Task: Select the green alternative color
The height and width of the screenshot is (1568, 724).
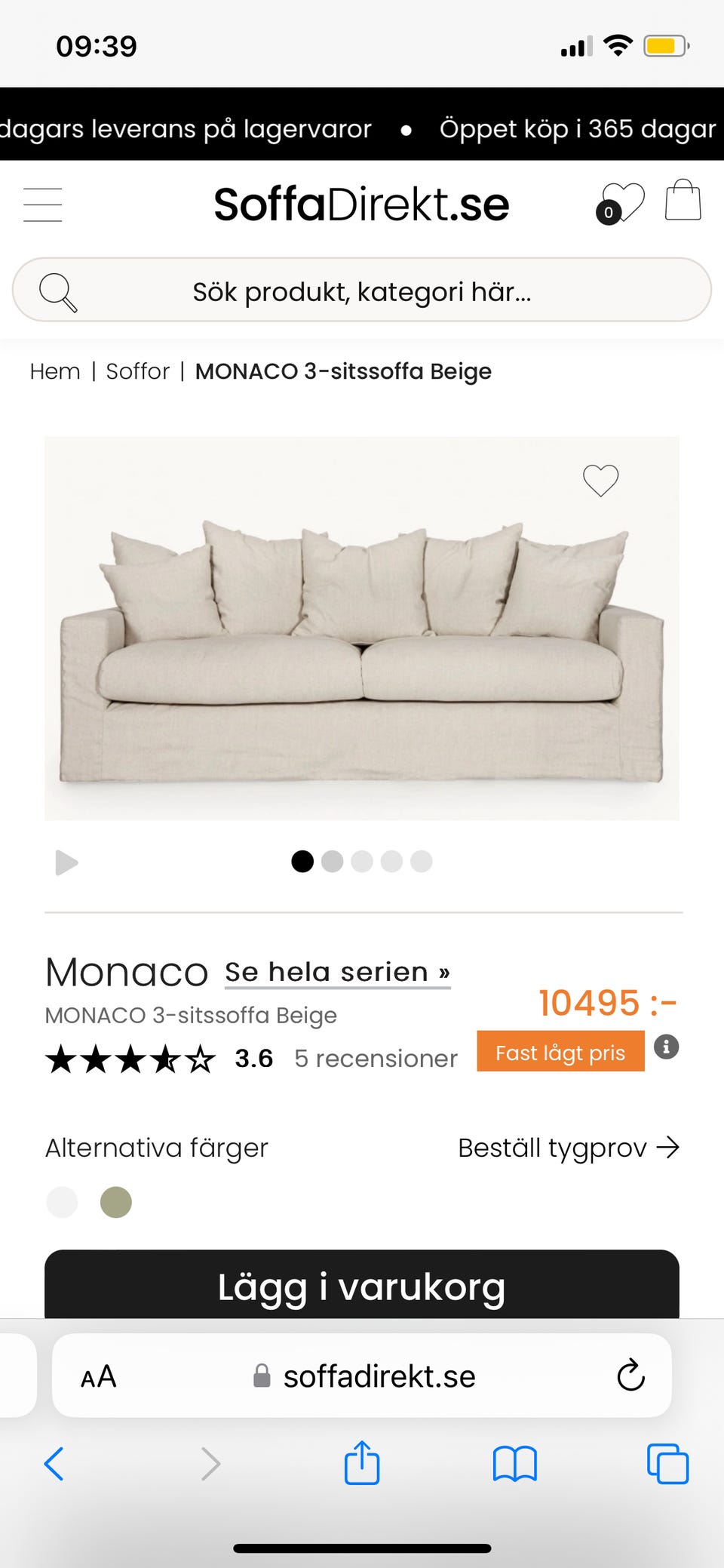Action: (x=116, y=1202)
